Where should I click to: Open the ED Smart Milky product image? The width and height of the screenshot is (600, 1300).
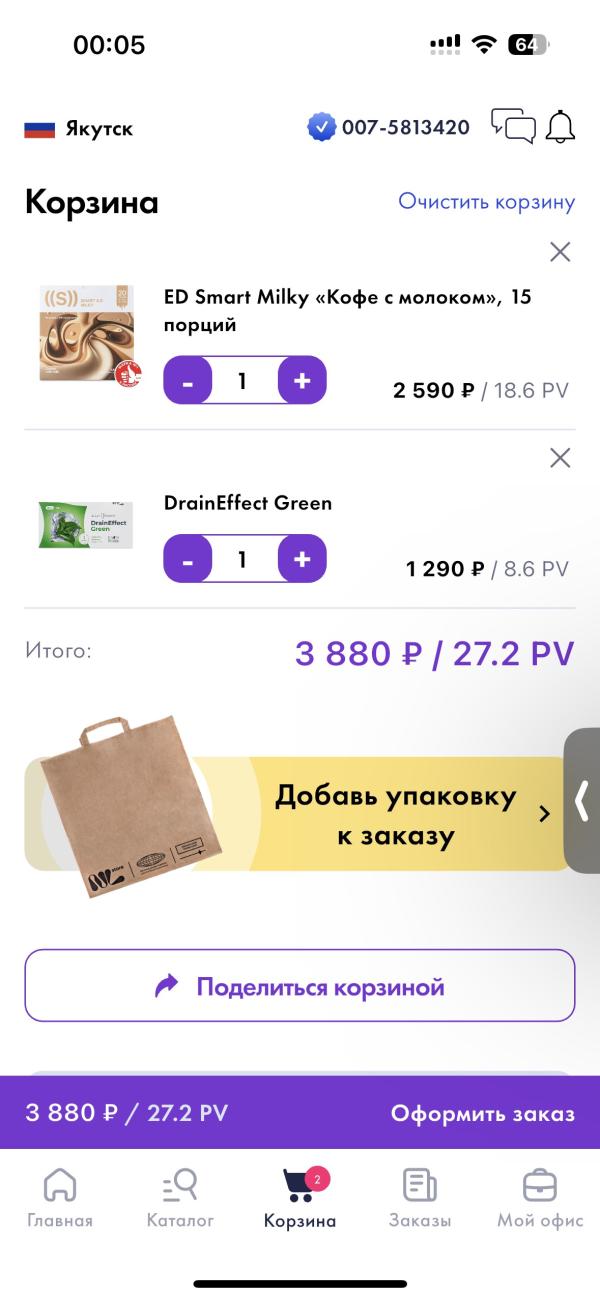click(85, 335)
